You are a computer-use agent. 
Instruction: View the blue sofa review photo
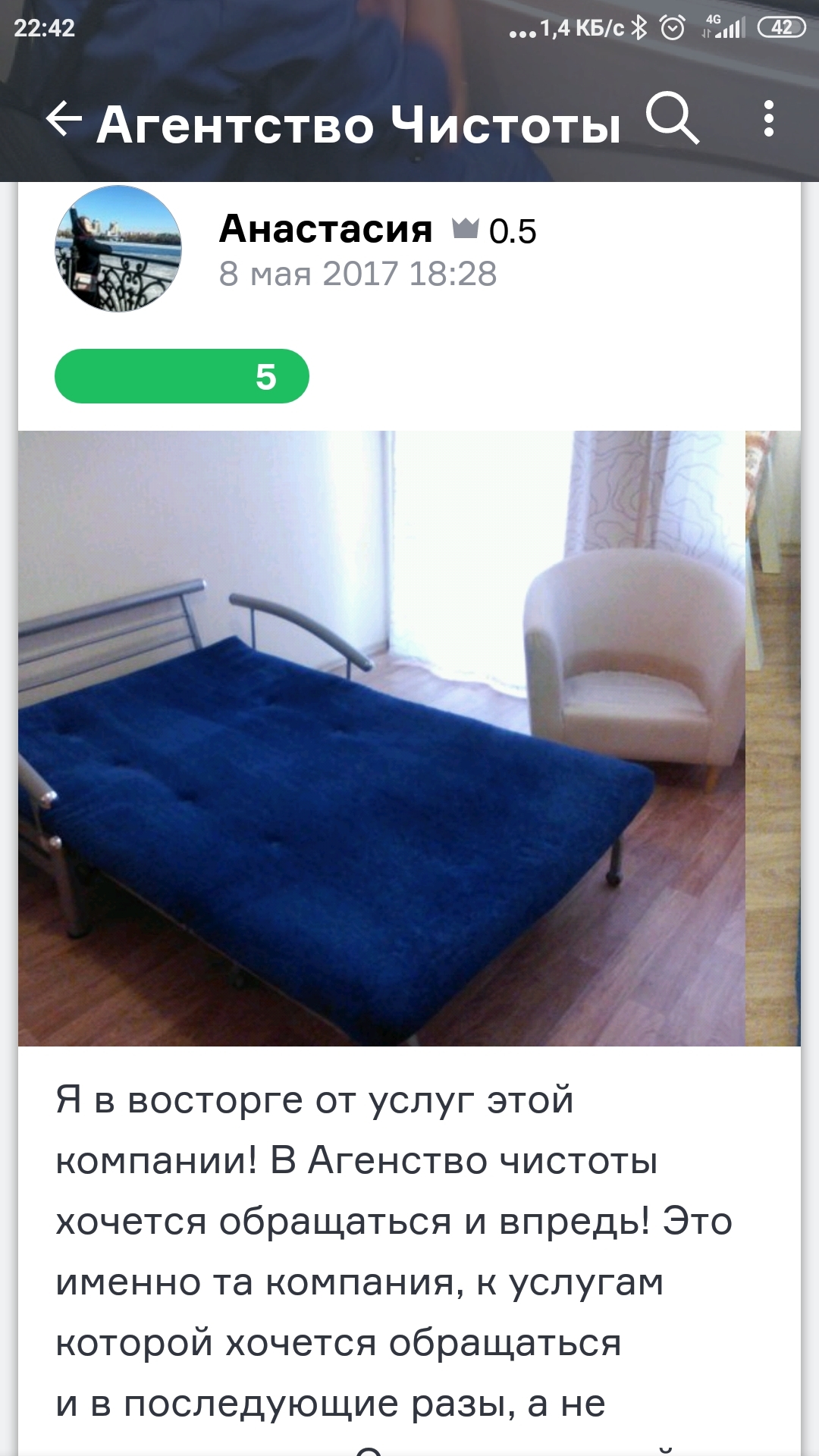[381, 738]
